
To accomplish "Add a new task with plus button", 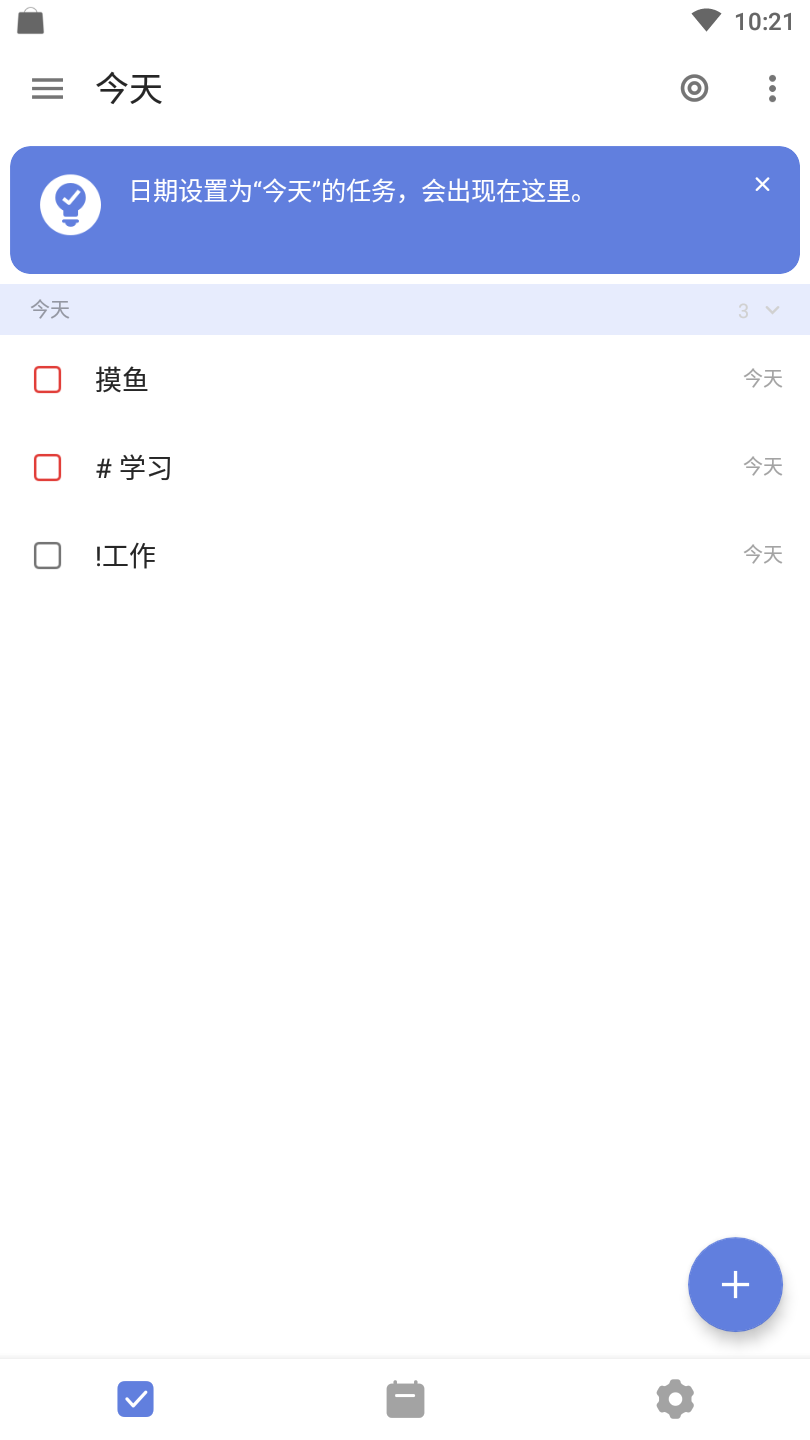I will (735, 1284).
